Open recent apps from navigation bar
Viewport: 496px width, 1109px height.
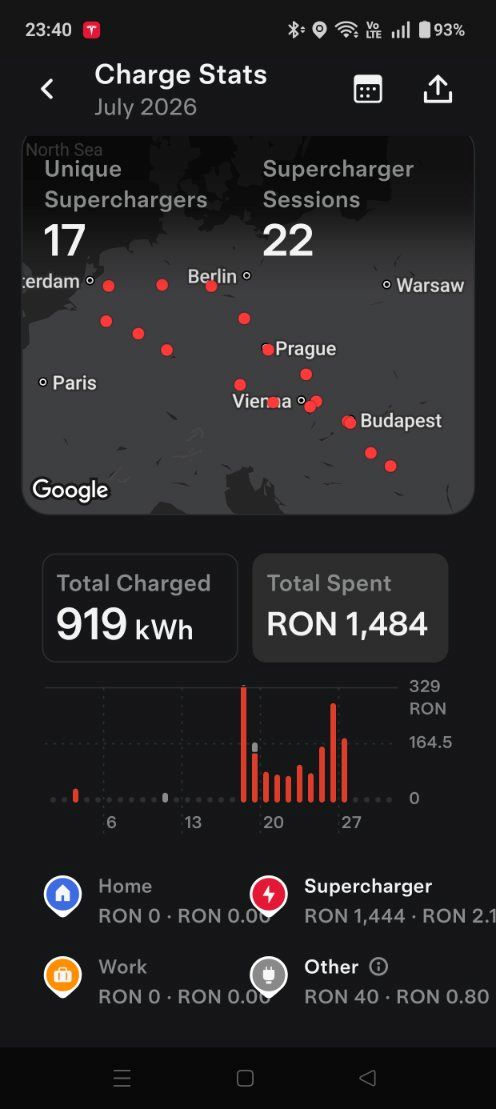pyautogui.click(x=122, y=1078)
